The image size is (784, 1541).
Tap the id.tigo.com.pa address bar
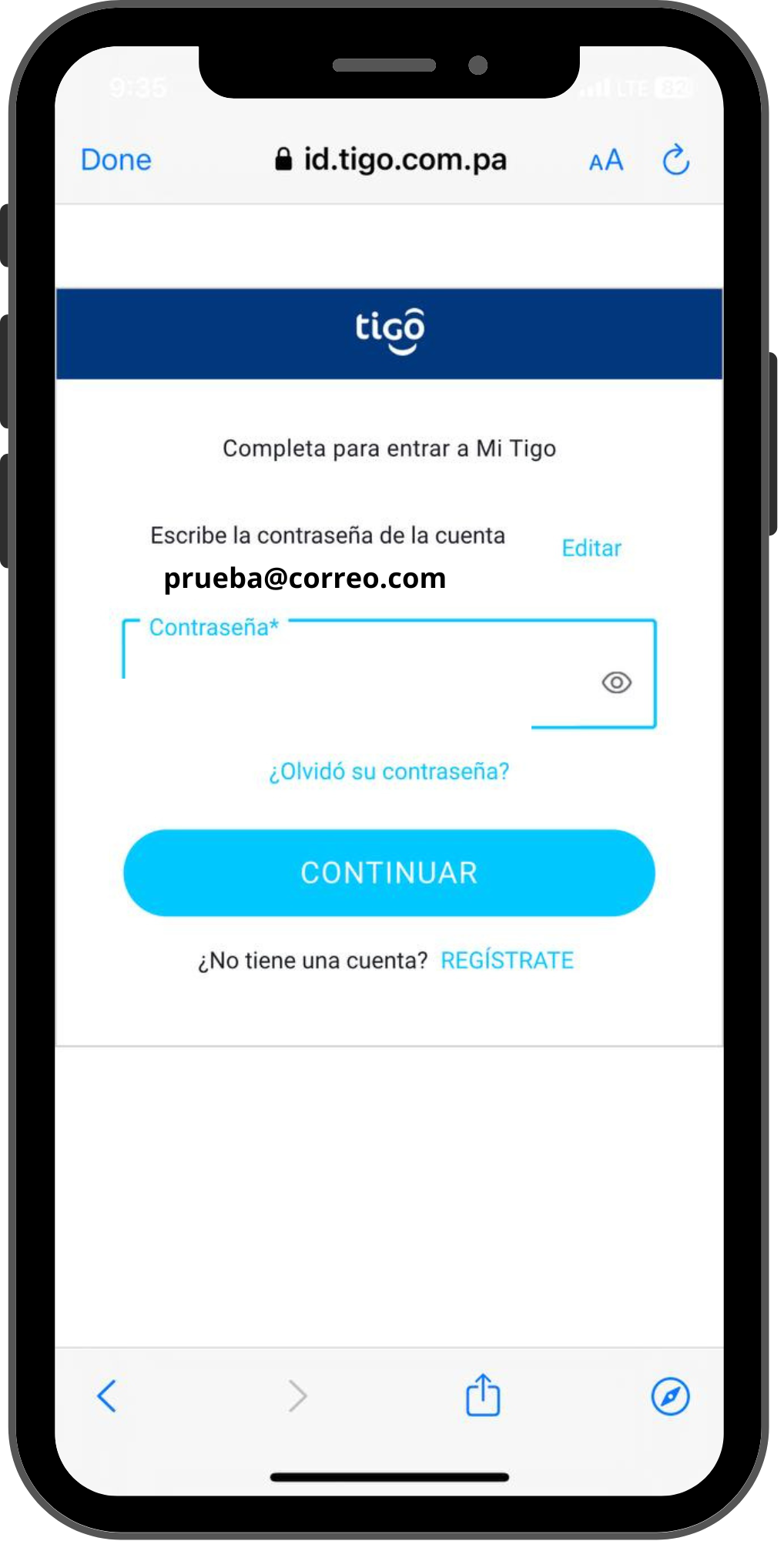(391, 160)
